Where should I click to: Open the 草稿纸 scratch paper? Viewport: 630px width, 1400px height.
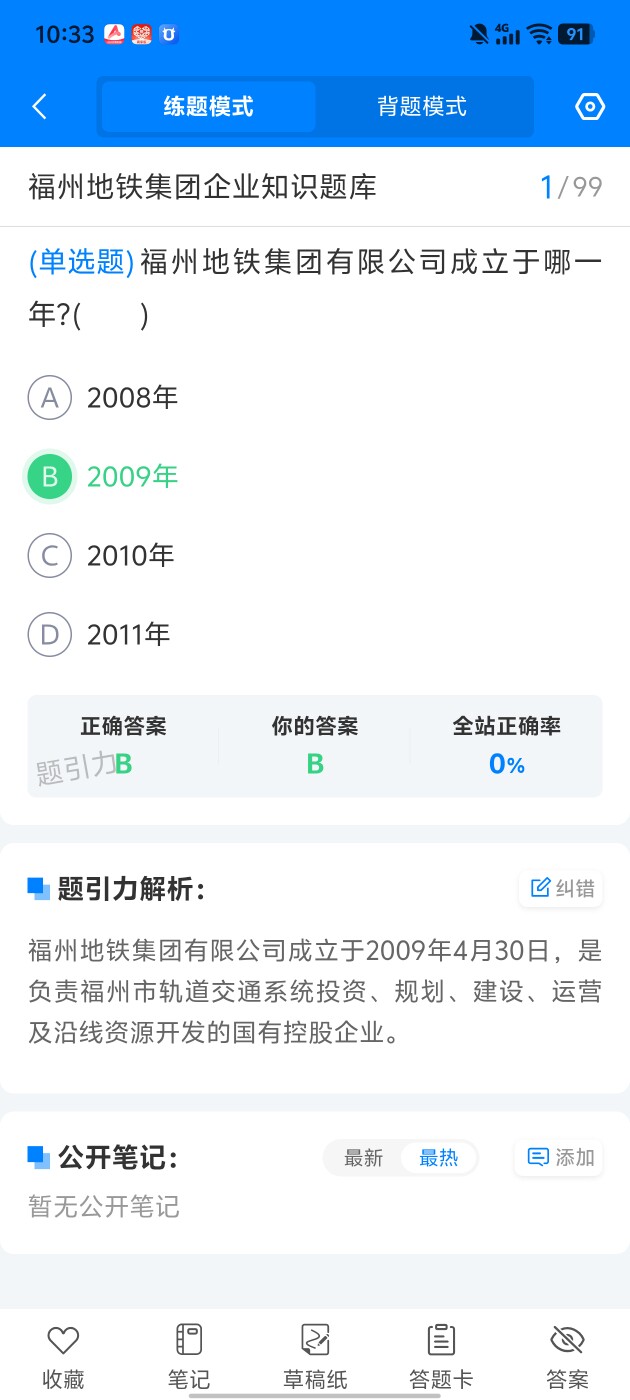[x=315, y=1357]
